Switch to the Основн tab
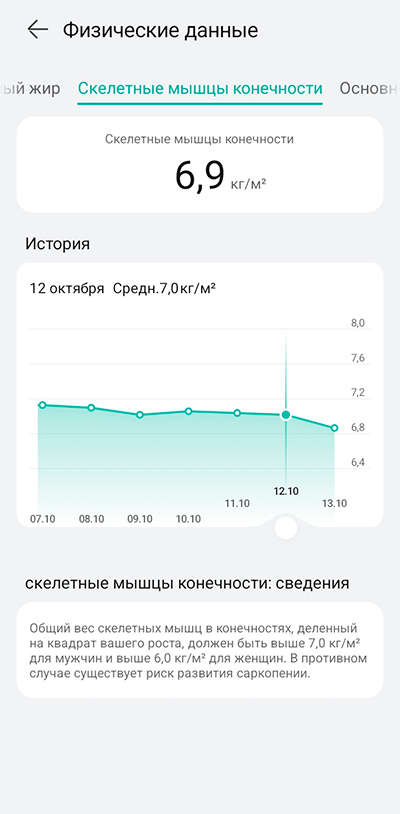The height and width of the screenshot is (814, 400). coord(369,88)
